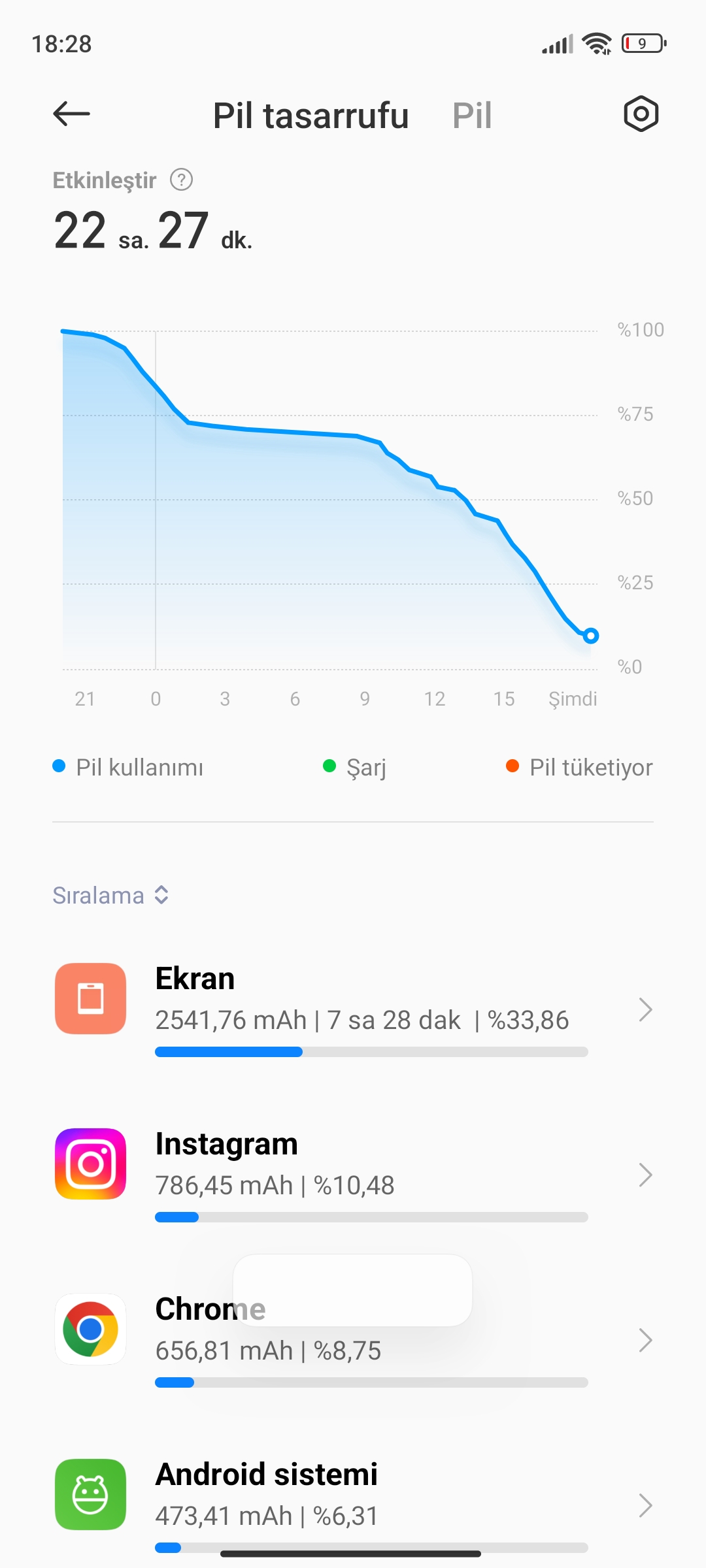Screen dimensions: 706x1568
Task: Open Instagram battery usage details
Action: pos(353,1175)
